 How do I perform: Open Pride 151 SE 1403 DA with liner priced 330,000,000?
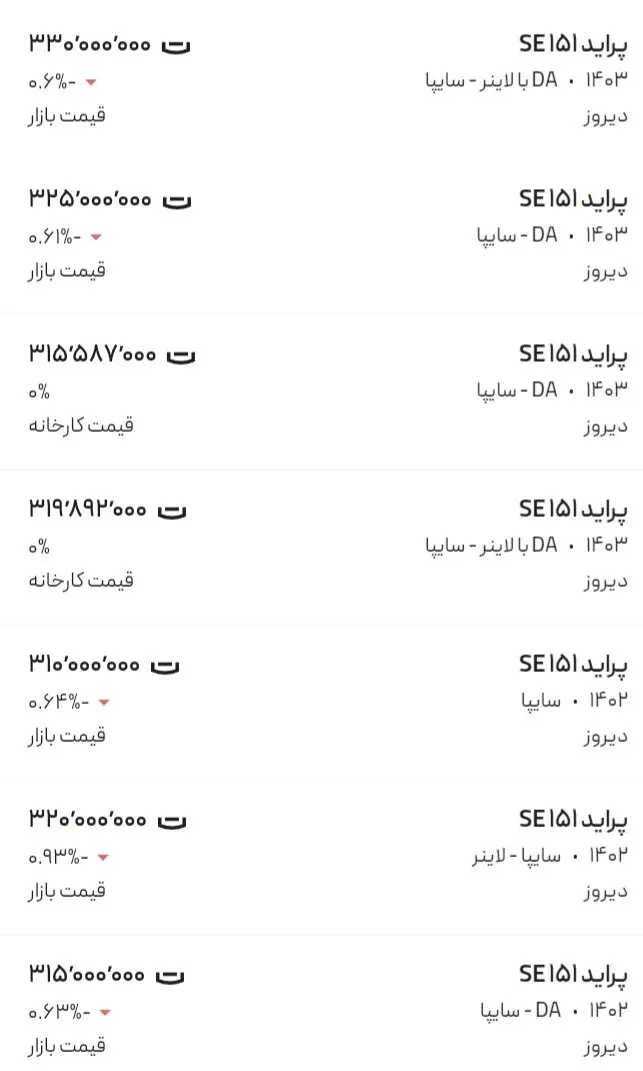[x=321, y=80]
